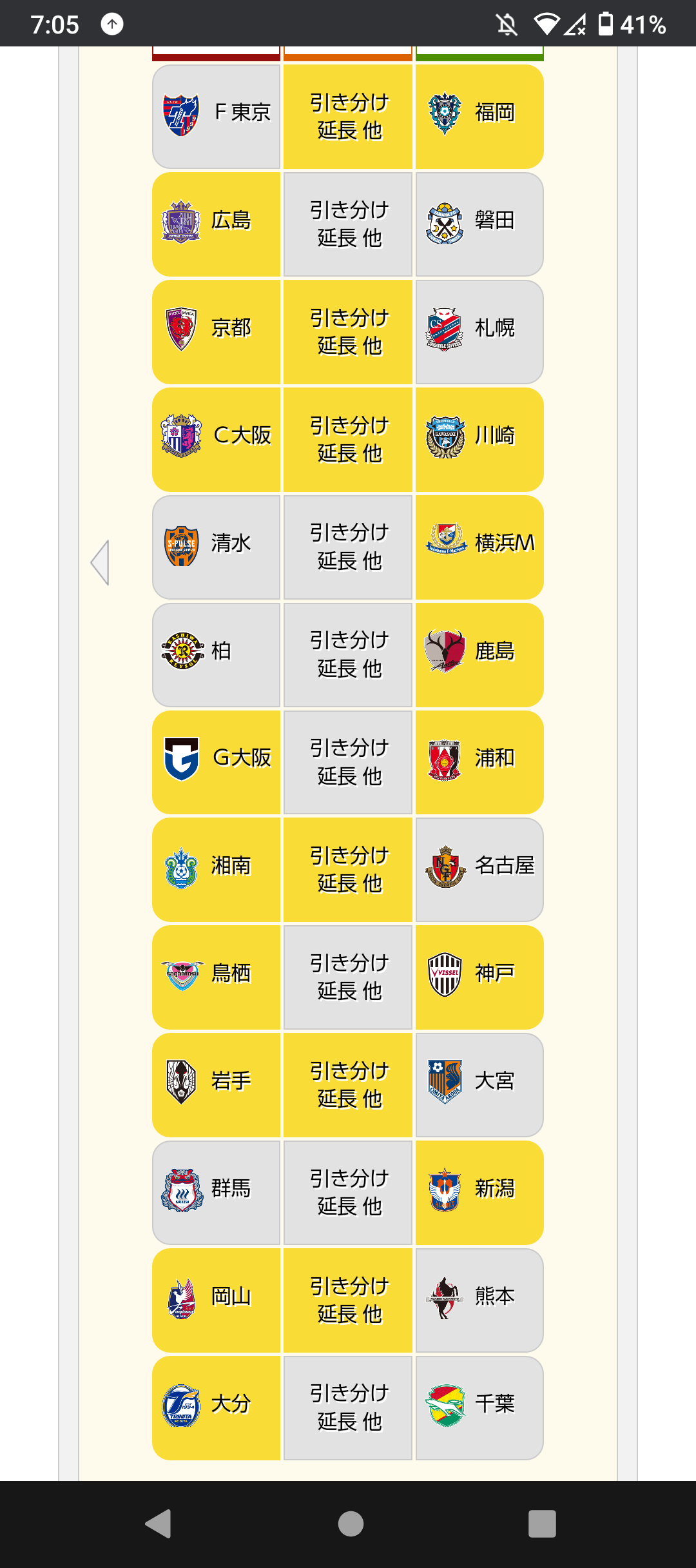Deselect 川崎 away win option
Image resolution: width=696 pixels, height=1568 pixels.
coord(479,440)
